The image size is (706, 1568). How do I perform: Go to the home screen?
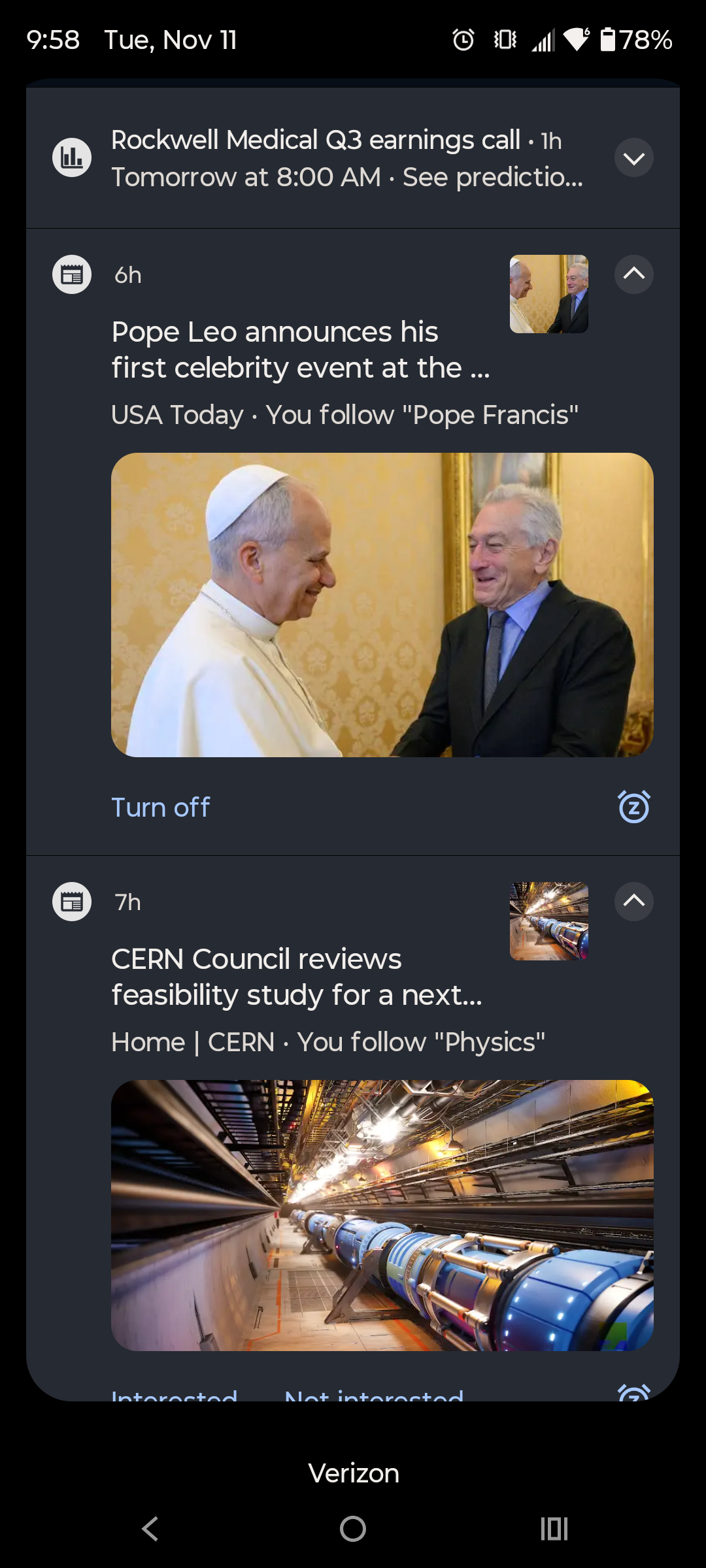click(x=353, y=1529)
